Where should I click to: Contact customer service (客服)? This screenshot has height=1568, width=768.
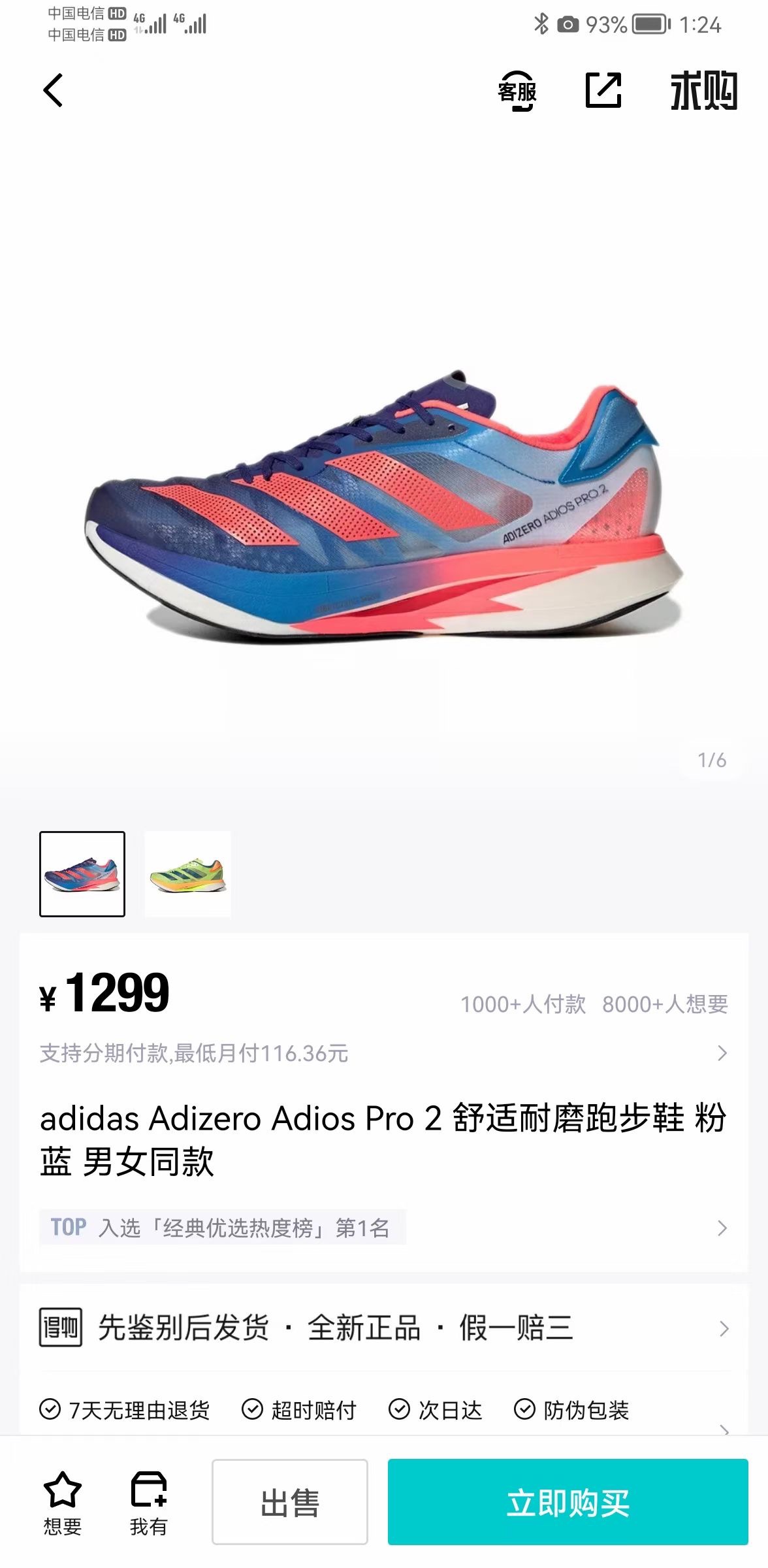click(517, 91)
